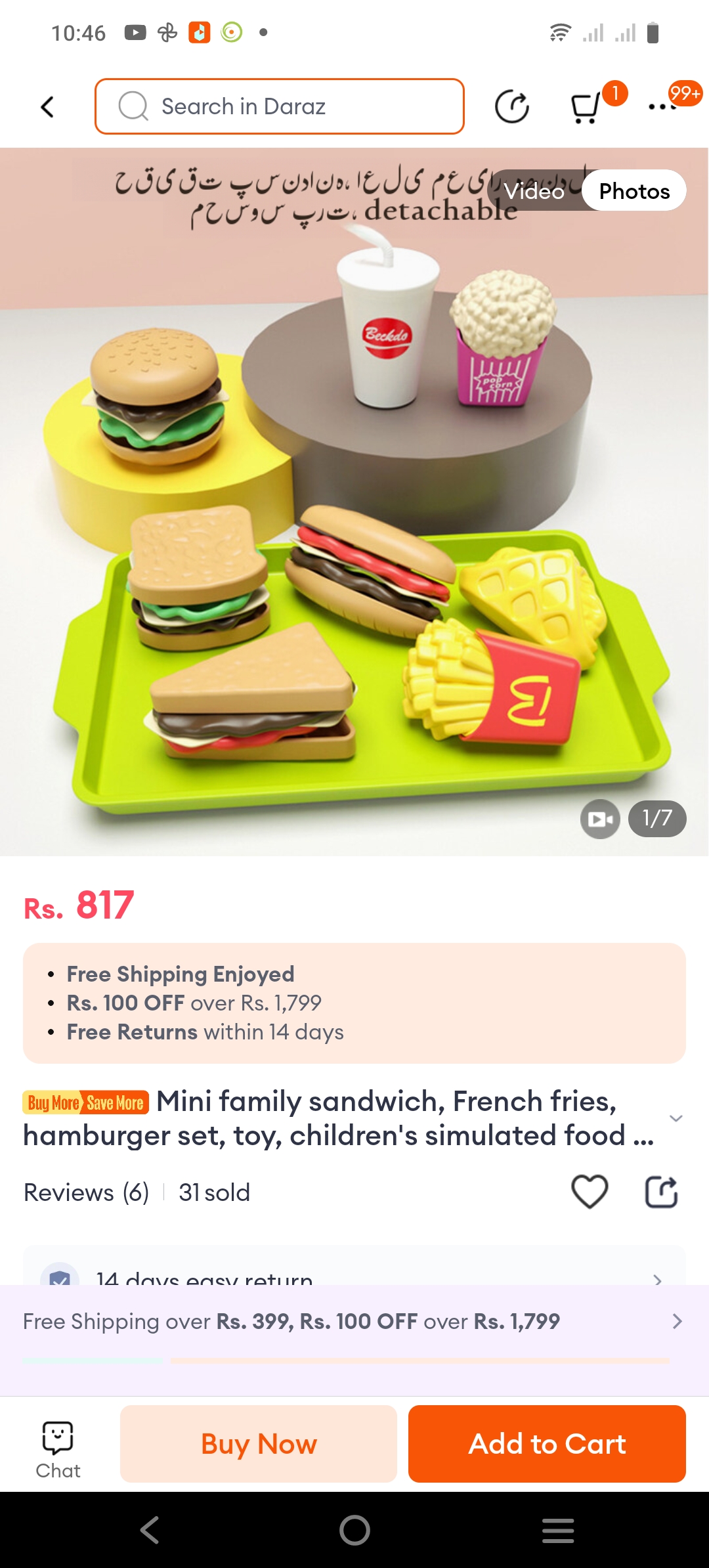The height and width of the screenshot is (1568, 709).
Task: Add to Cart
Action: (x=547, y=1444)
